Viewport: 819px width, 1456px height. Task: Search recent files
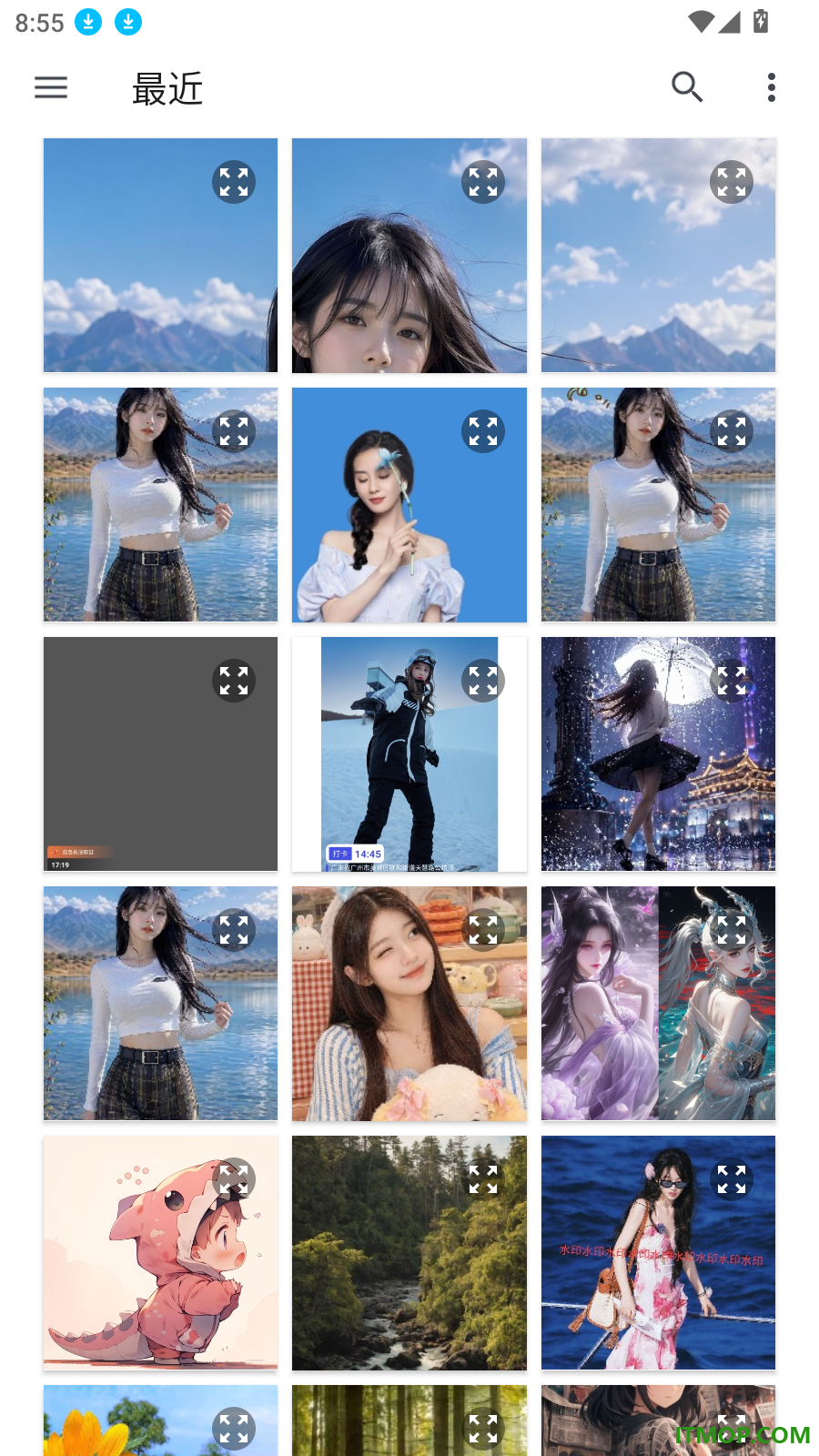(x=687, y=87)
